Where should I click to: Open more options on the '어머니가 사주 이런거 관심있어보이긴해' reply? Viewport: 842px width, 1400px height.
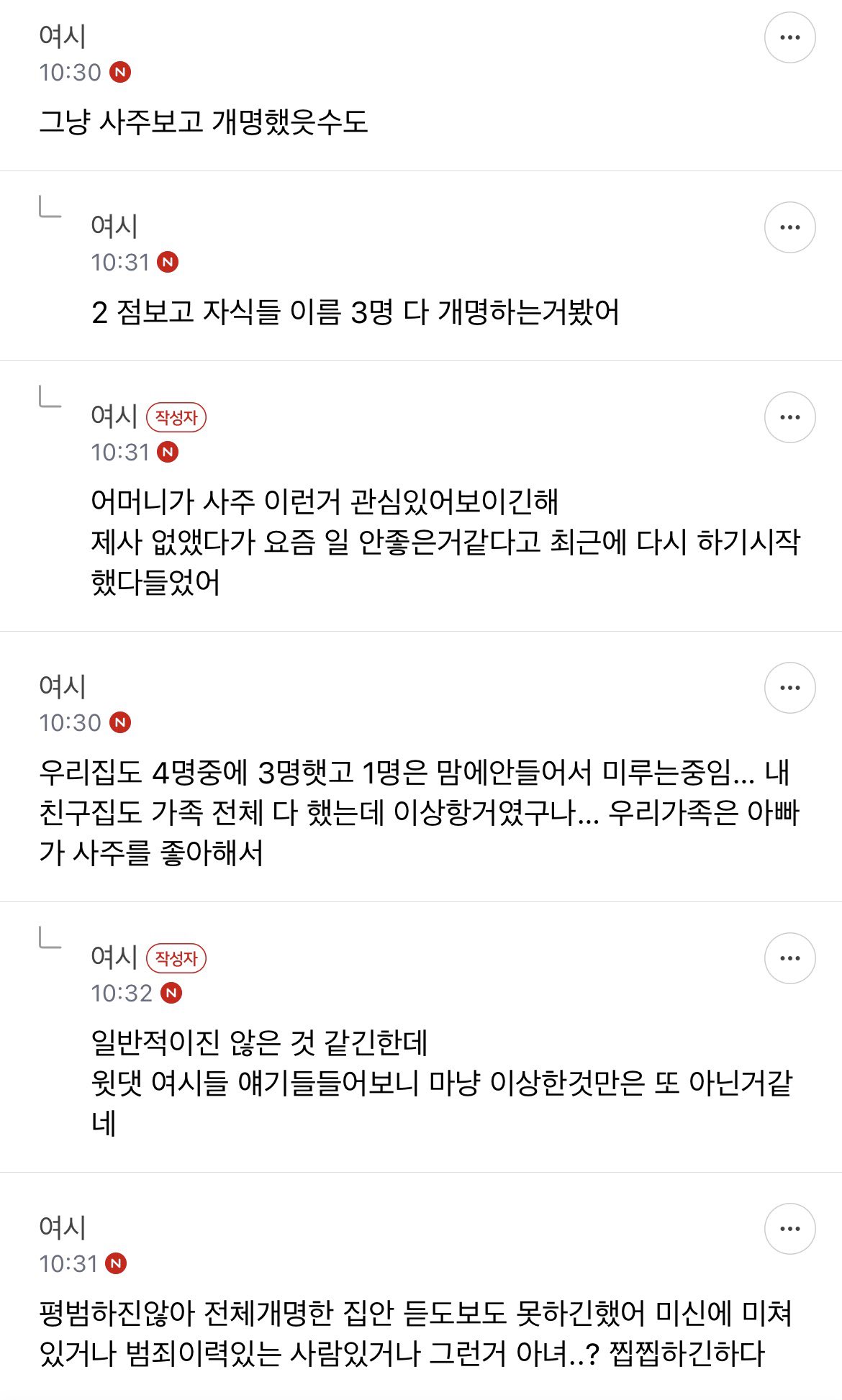tap(789, 417)
